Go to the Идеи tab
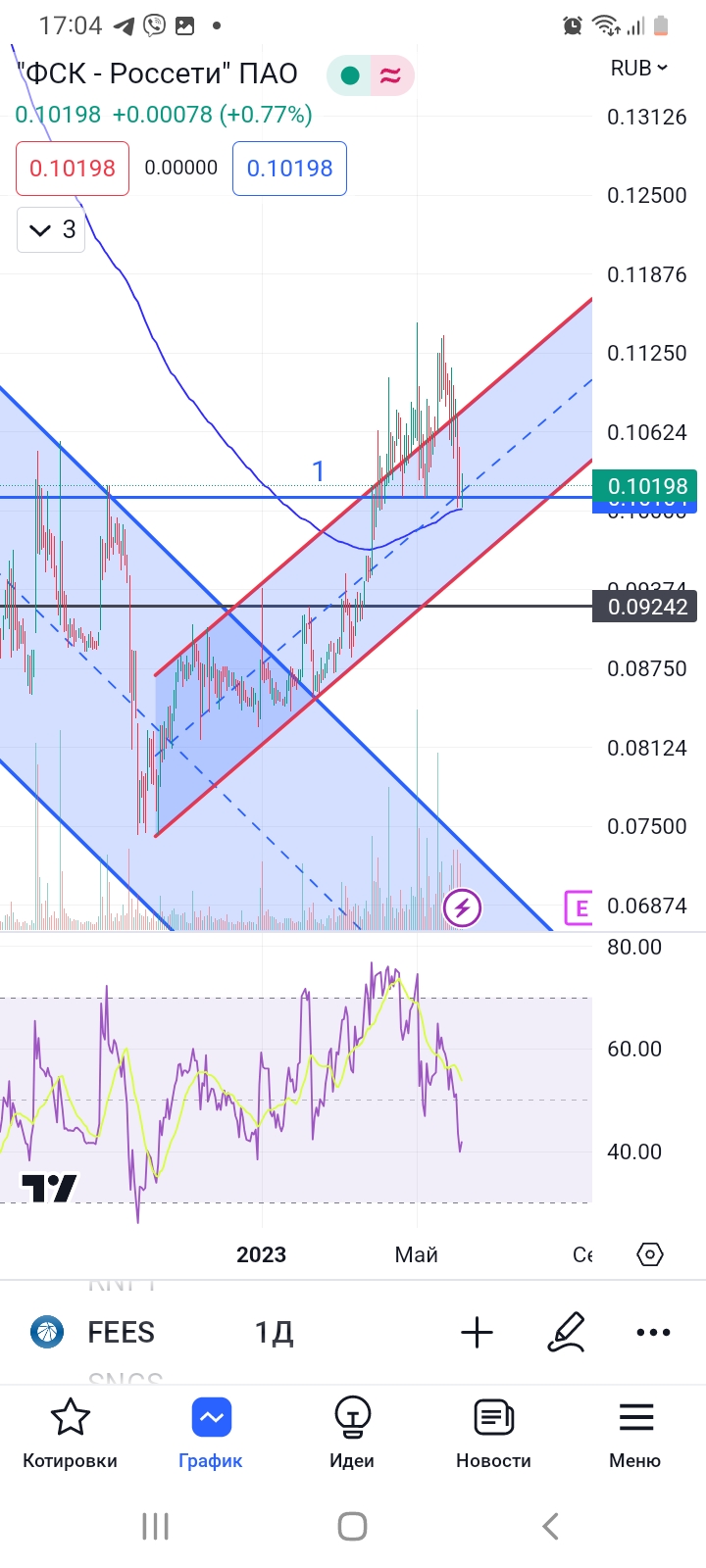This screenshot has height=1568, width=706. pyautogui.click(x=352, y=1434)
